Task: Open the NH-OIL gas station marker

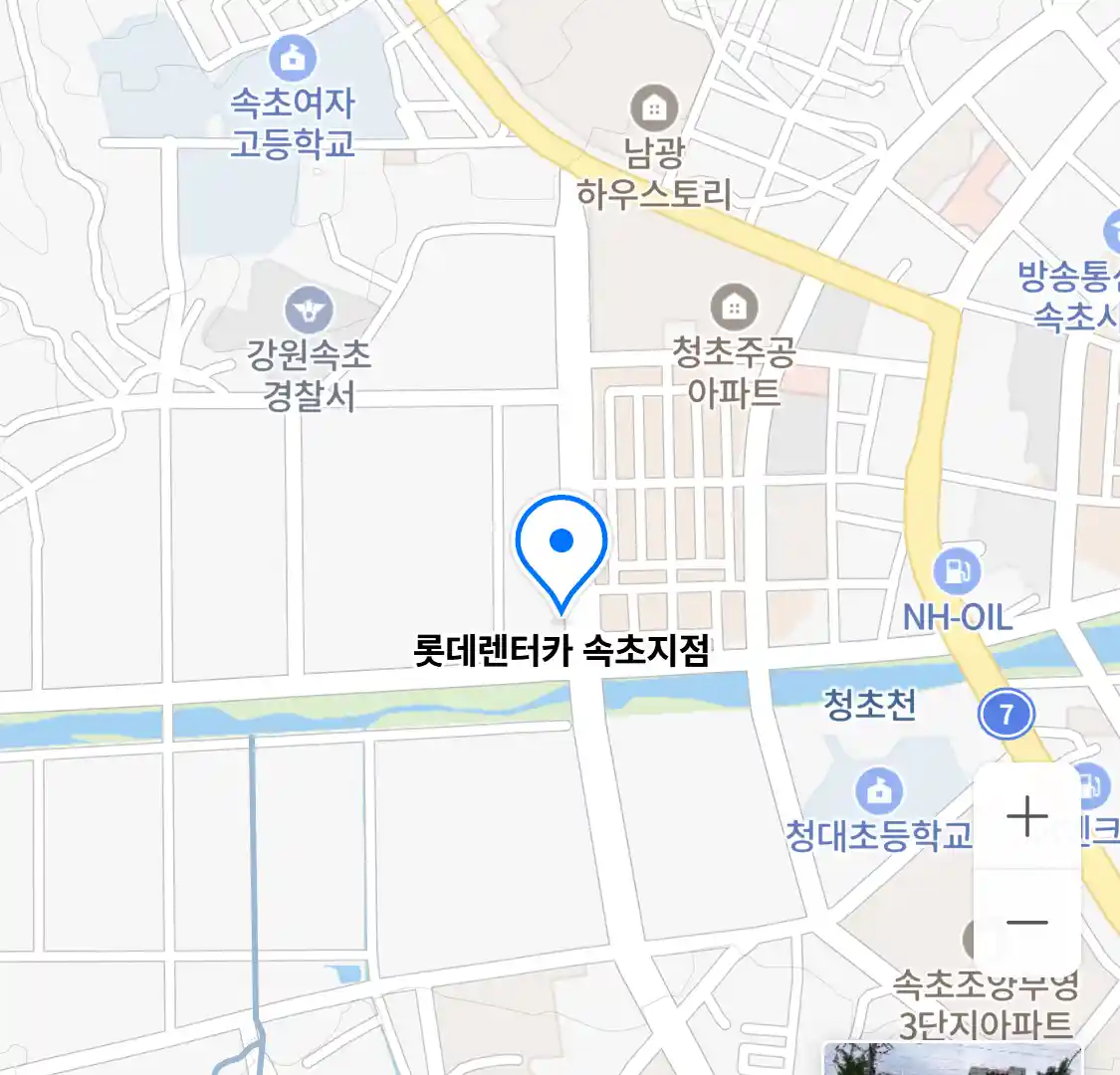Action: click(x=957, y=572)
